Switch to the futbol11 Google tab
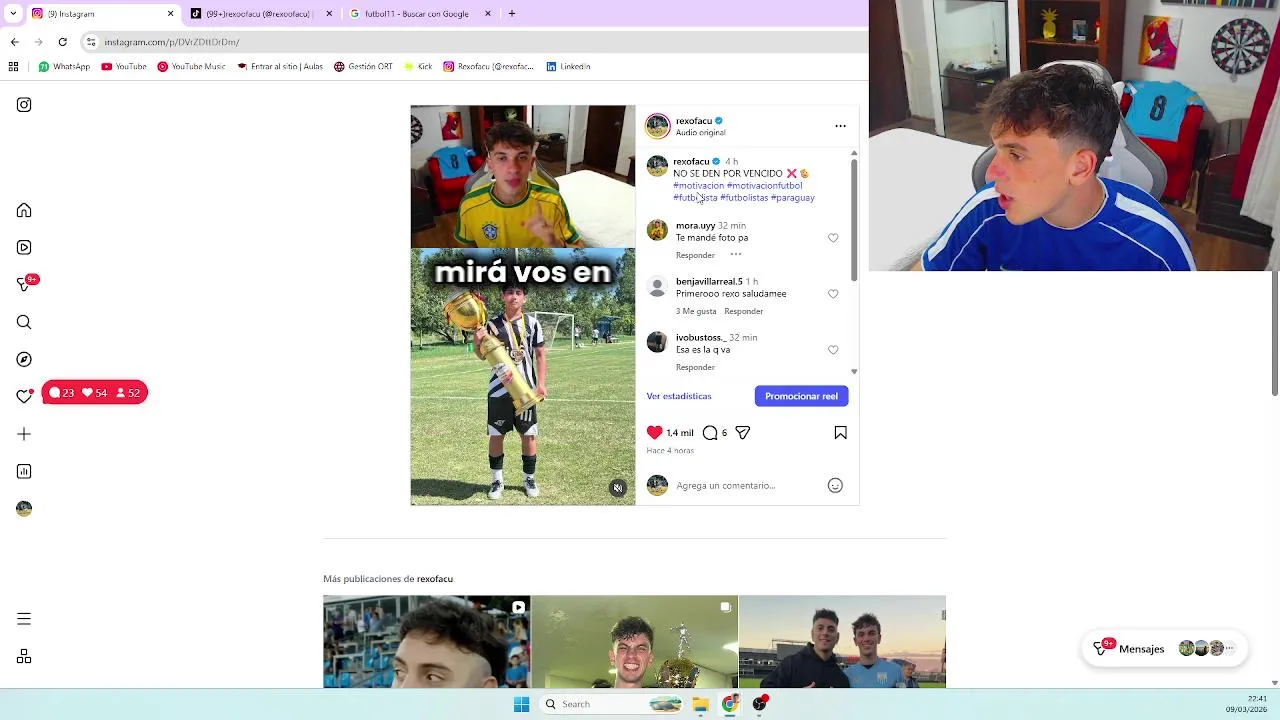 [x=416, y=14]
